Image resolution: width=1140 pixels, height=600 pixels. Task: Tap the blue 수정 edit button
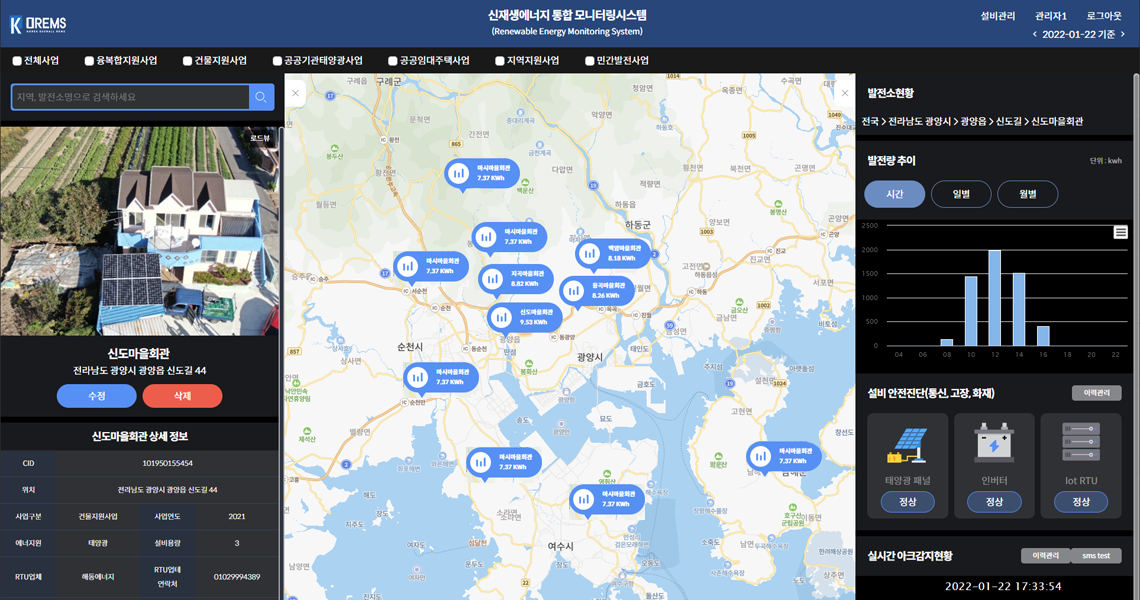(97, 396)
